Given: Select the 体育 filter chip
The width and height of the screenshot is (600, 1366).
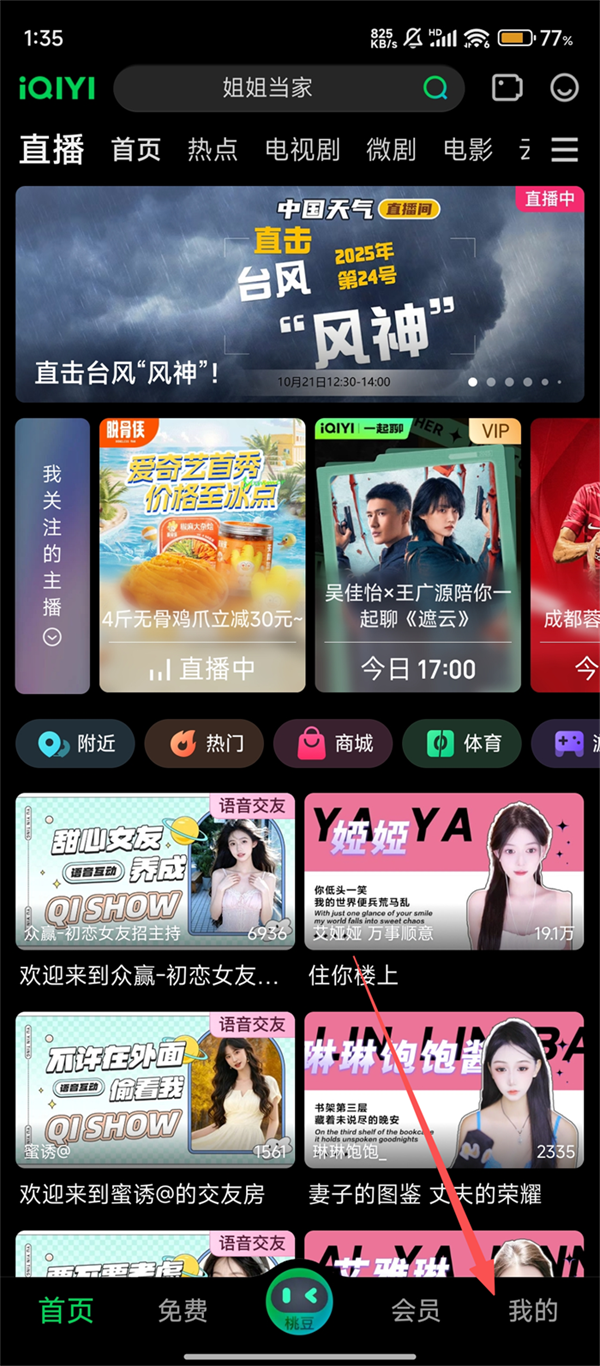Looking at the screenshot, I should (x=462, y=743).
